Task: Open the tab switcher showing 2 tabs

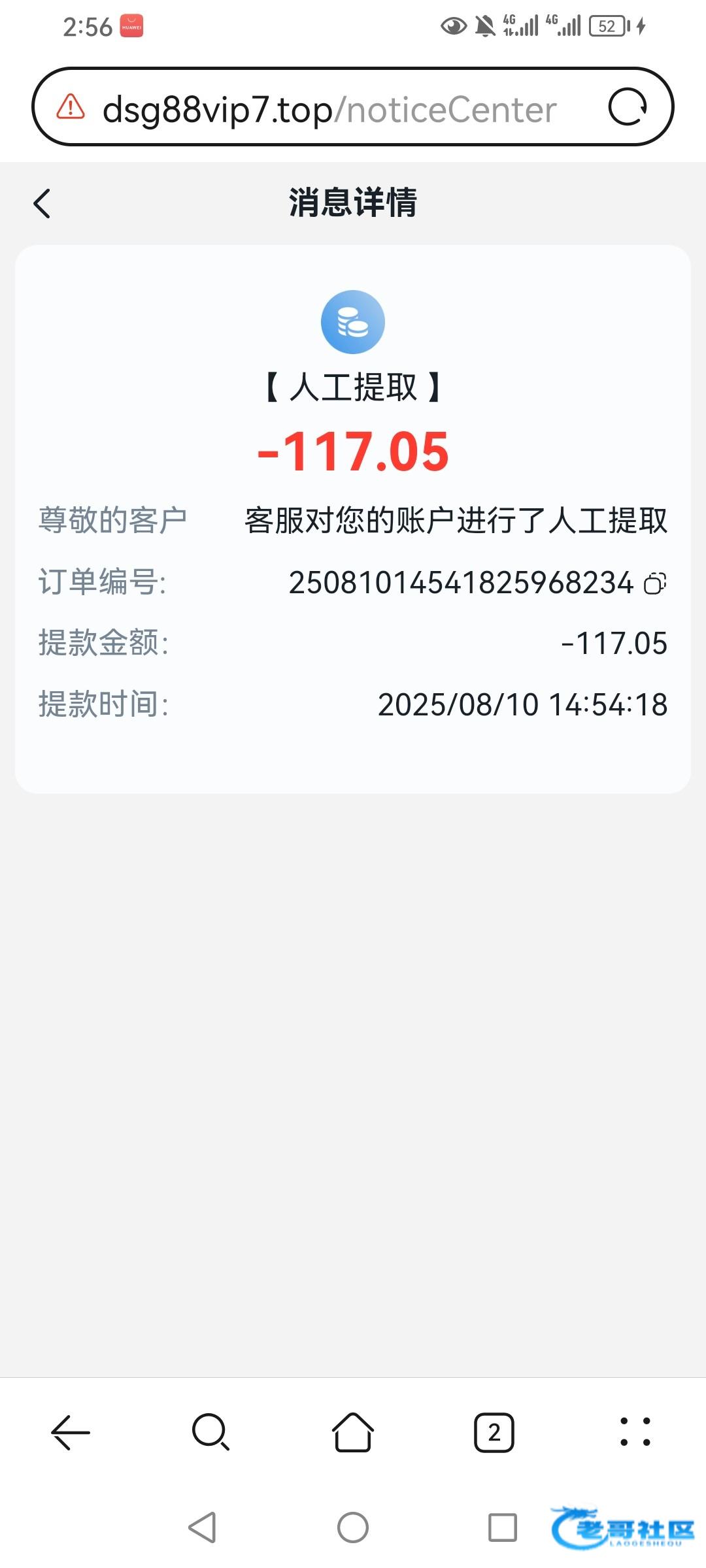Action: [494, 1433]
